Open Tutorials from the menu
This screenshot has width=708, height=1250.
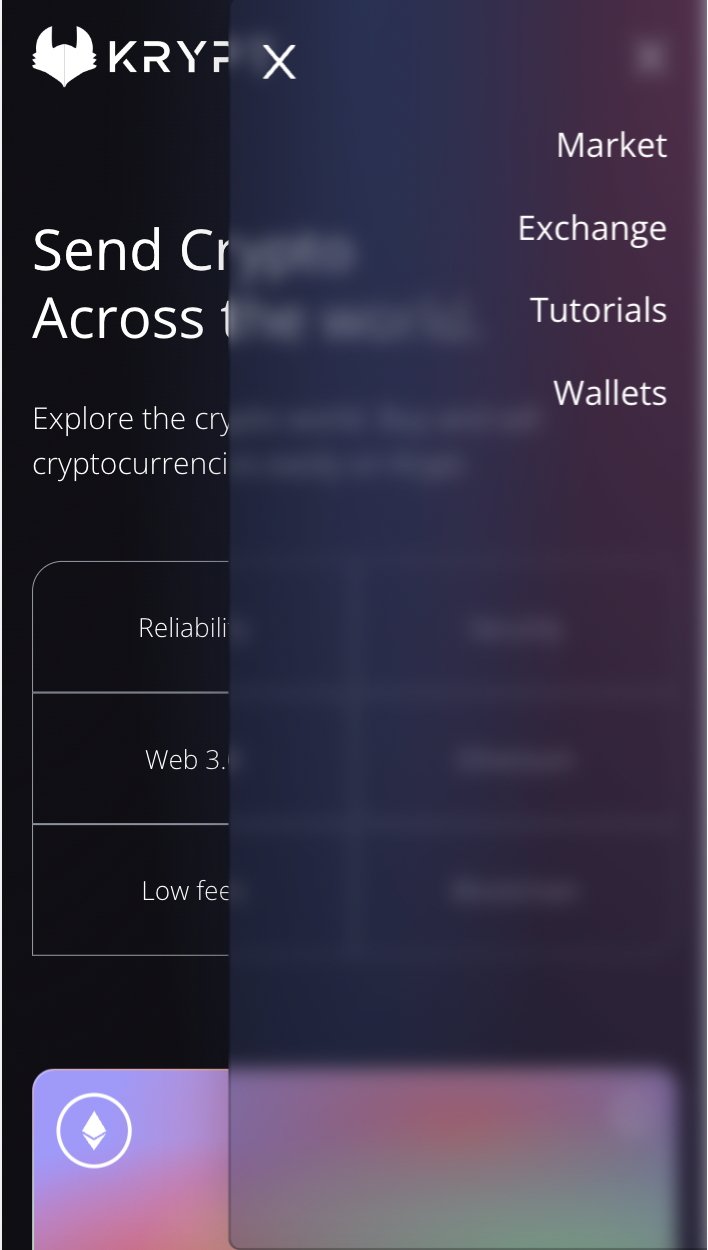tap(598, 310)
